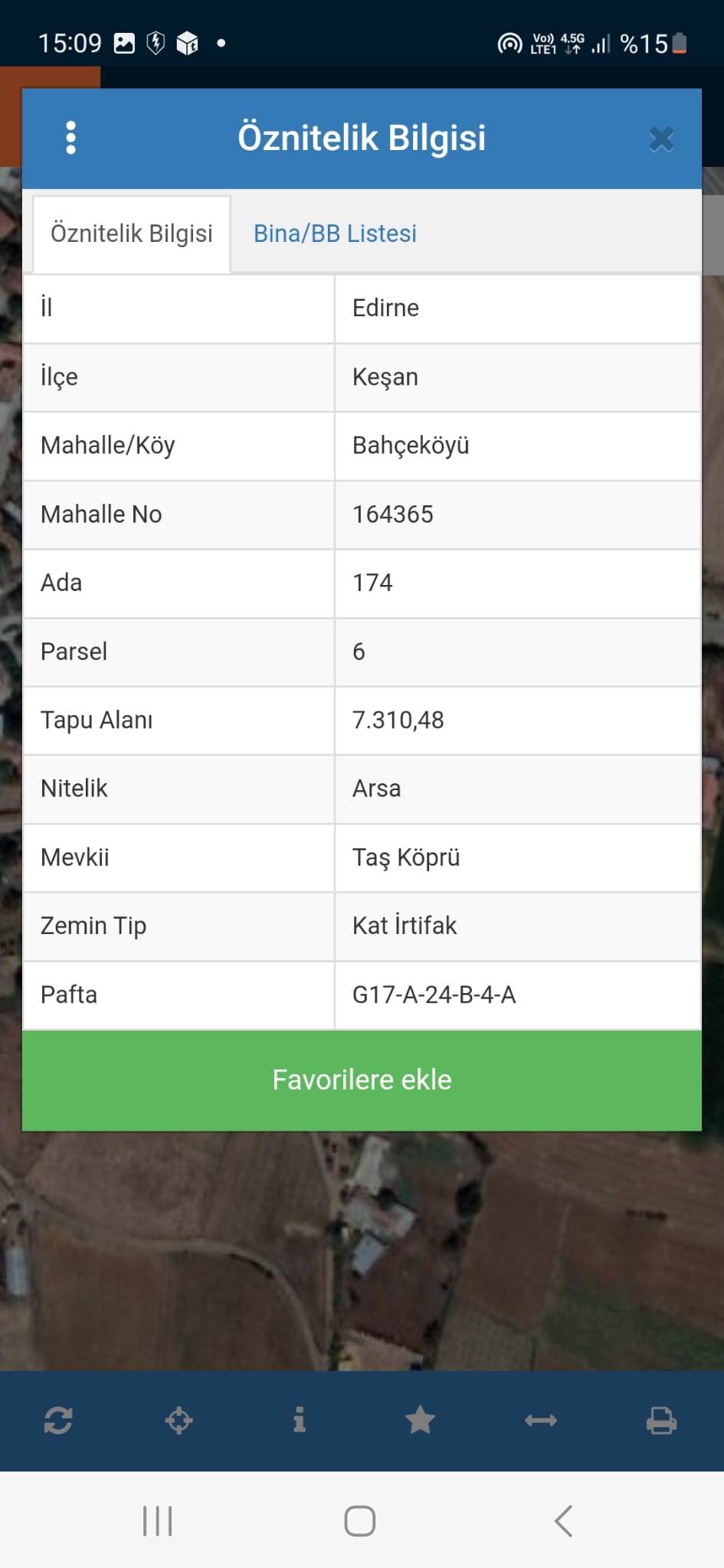The image size is (724, 1568).
Task: Open the three-dot menu in Öznitelik Bilgisi header
Action: pyautogui.click(x=71, y=139)
